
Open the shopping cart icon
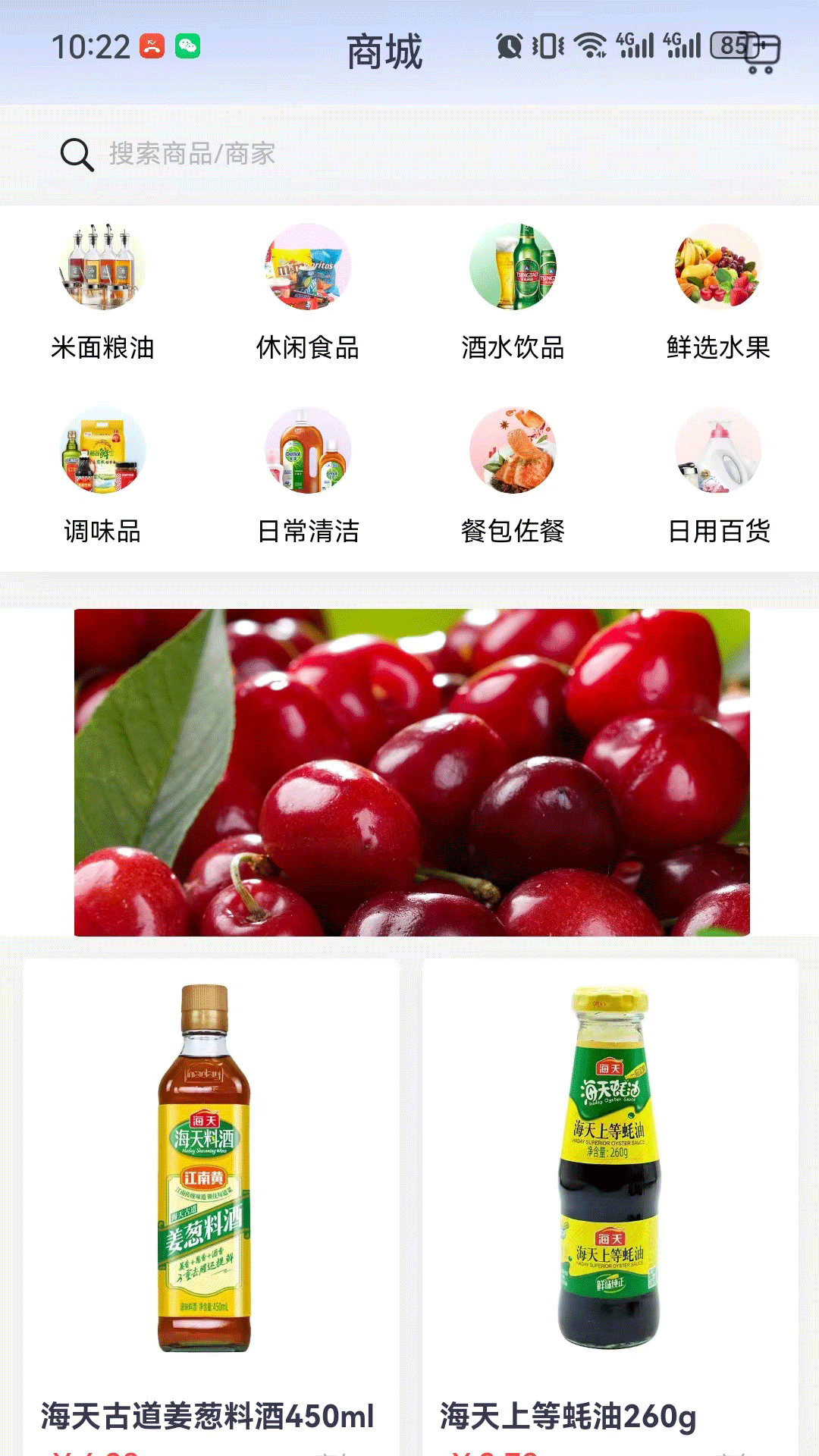[x=761, y=53]
